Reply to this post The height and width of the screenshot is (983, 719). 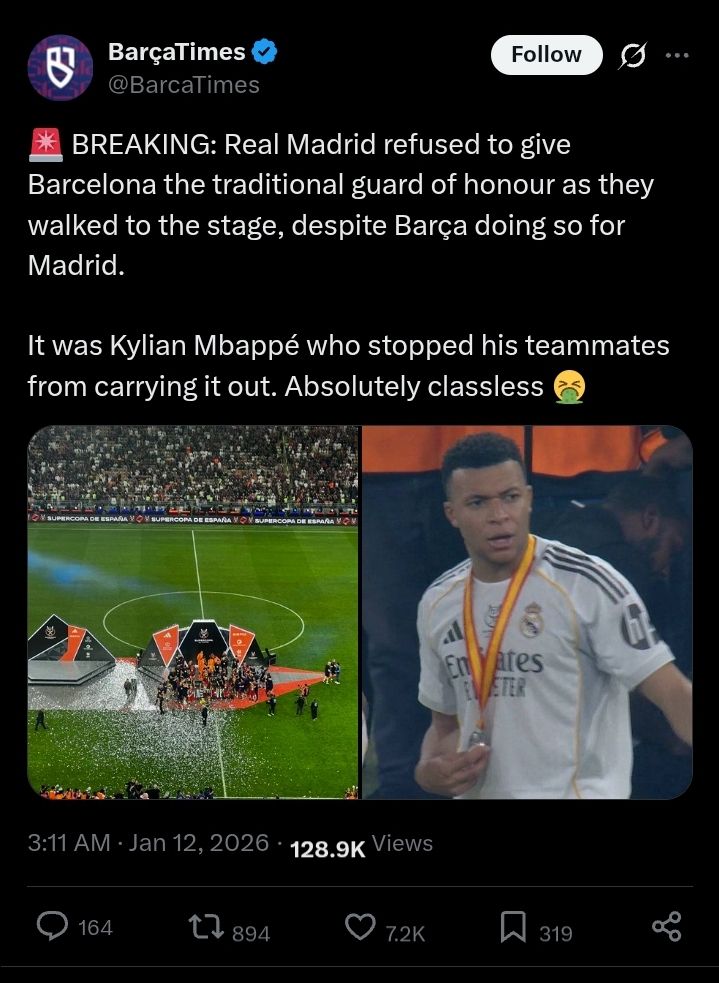(52, 927)
